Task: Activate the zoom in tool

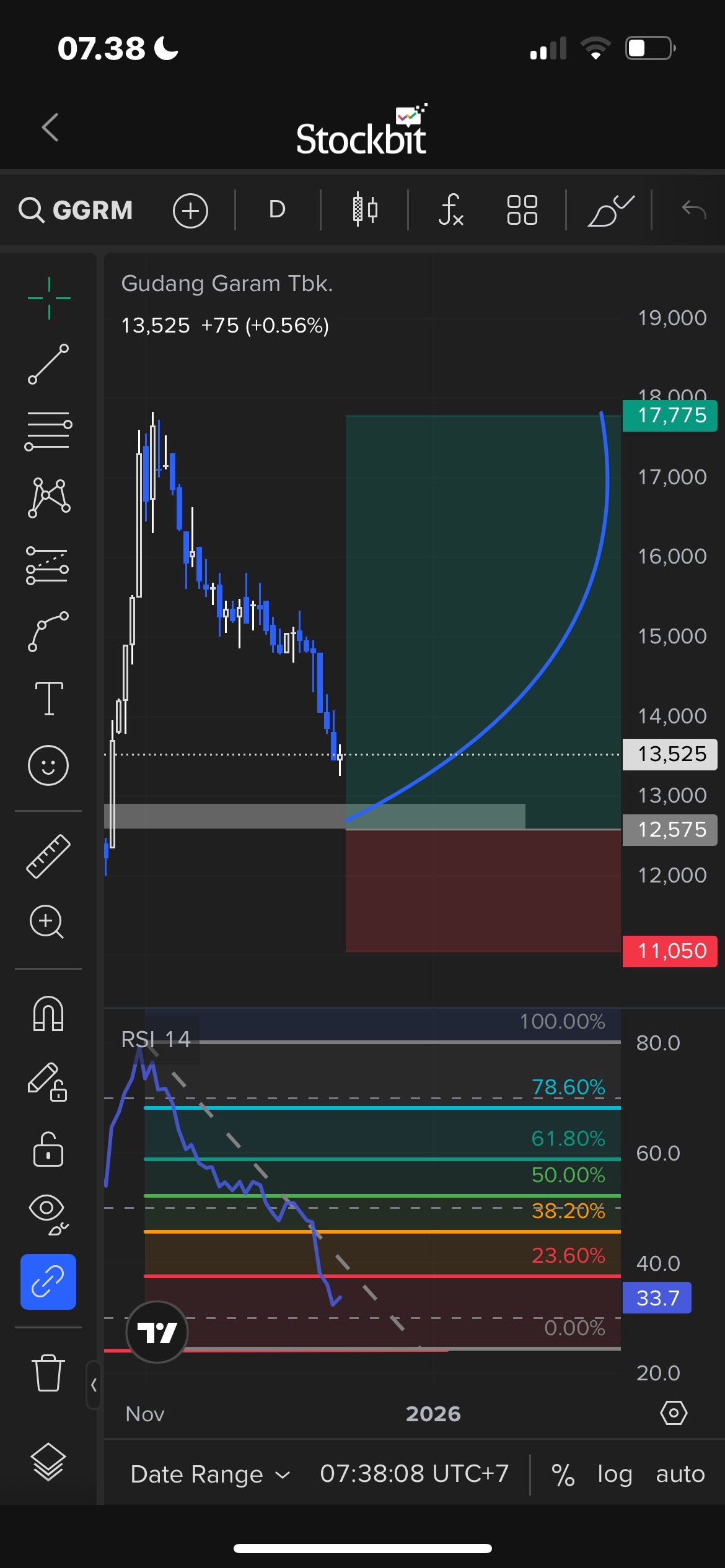Action: 47,922
